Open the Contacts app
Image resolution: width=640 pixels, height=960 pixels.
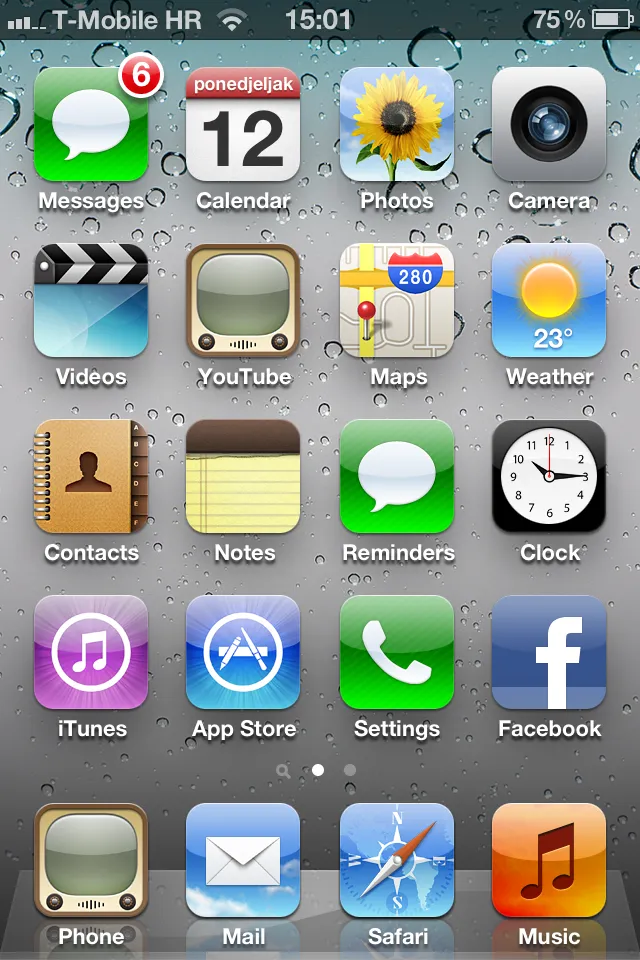click(91, 477)
